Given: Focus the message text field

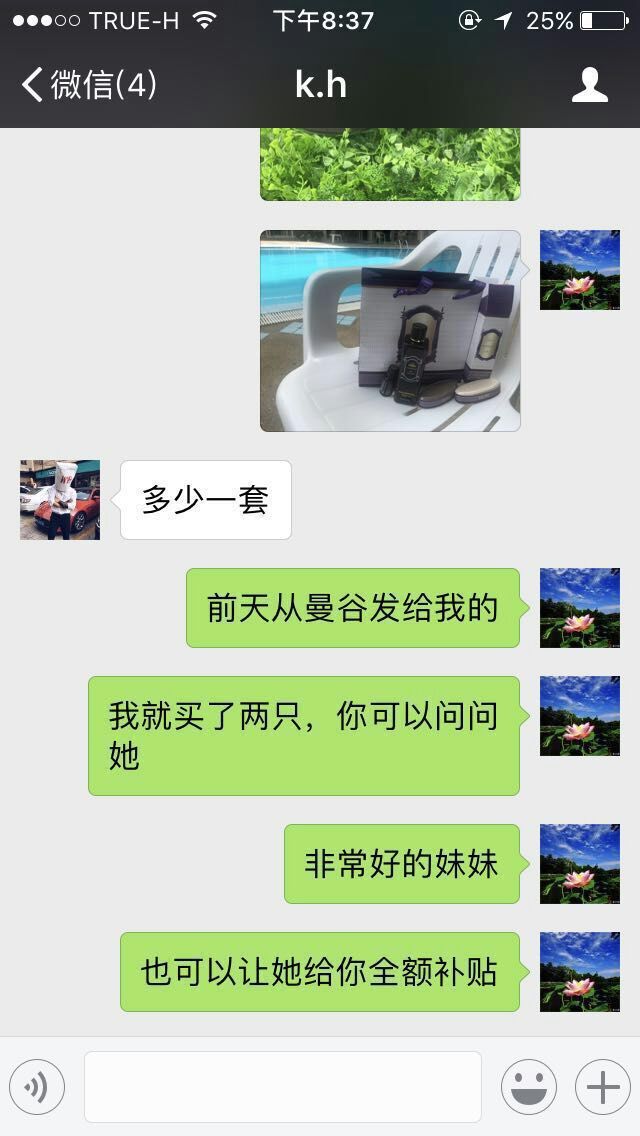Looking at the screenshot, I should coord(283,1087).
